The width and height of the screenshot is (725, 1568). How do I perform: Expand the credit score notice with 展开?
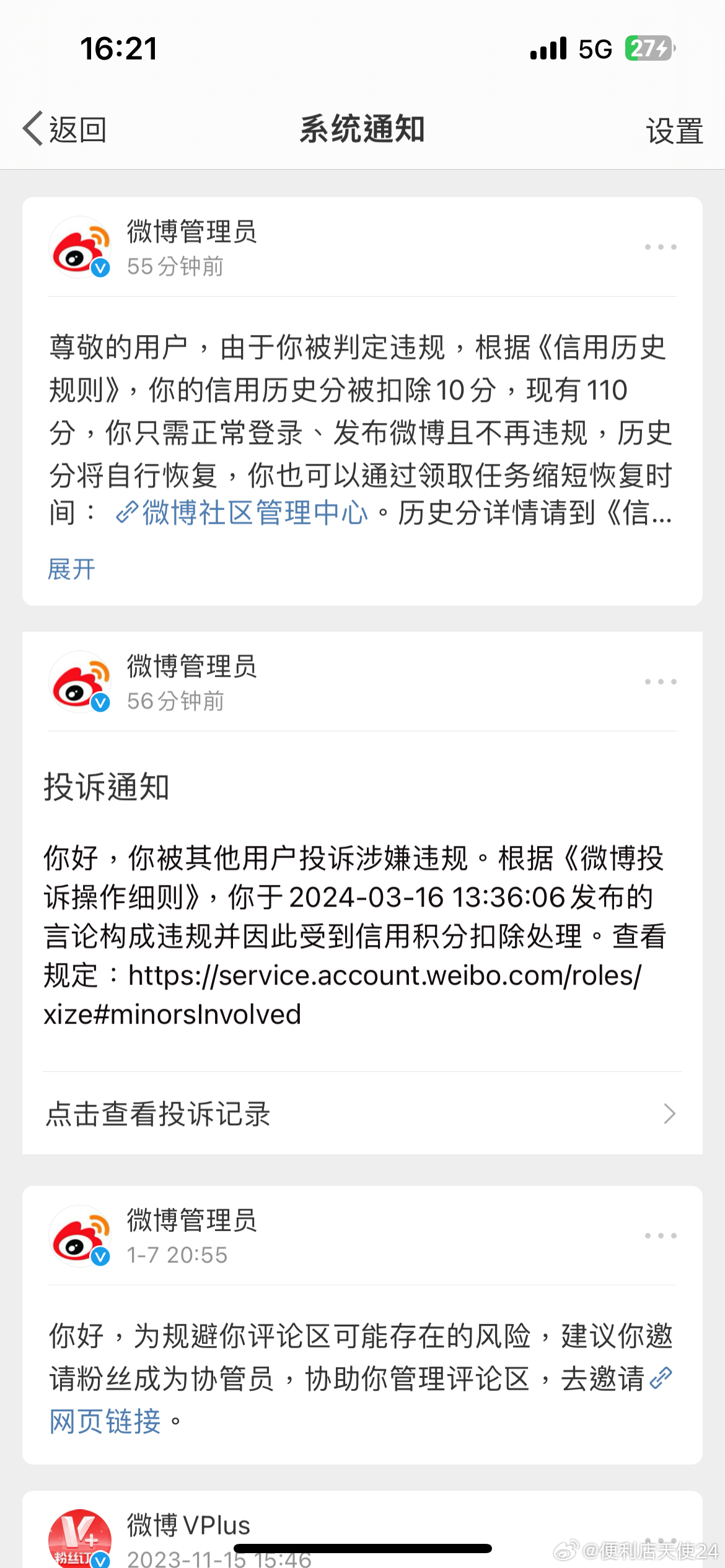pos(72,569)
